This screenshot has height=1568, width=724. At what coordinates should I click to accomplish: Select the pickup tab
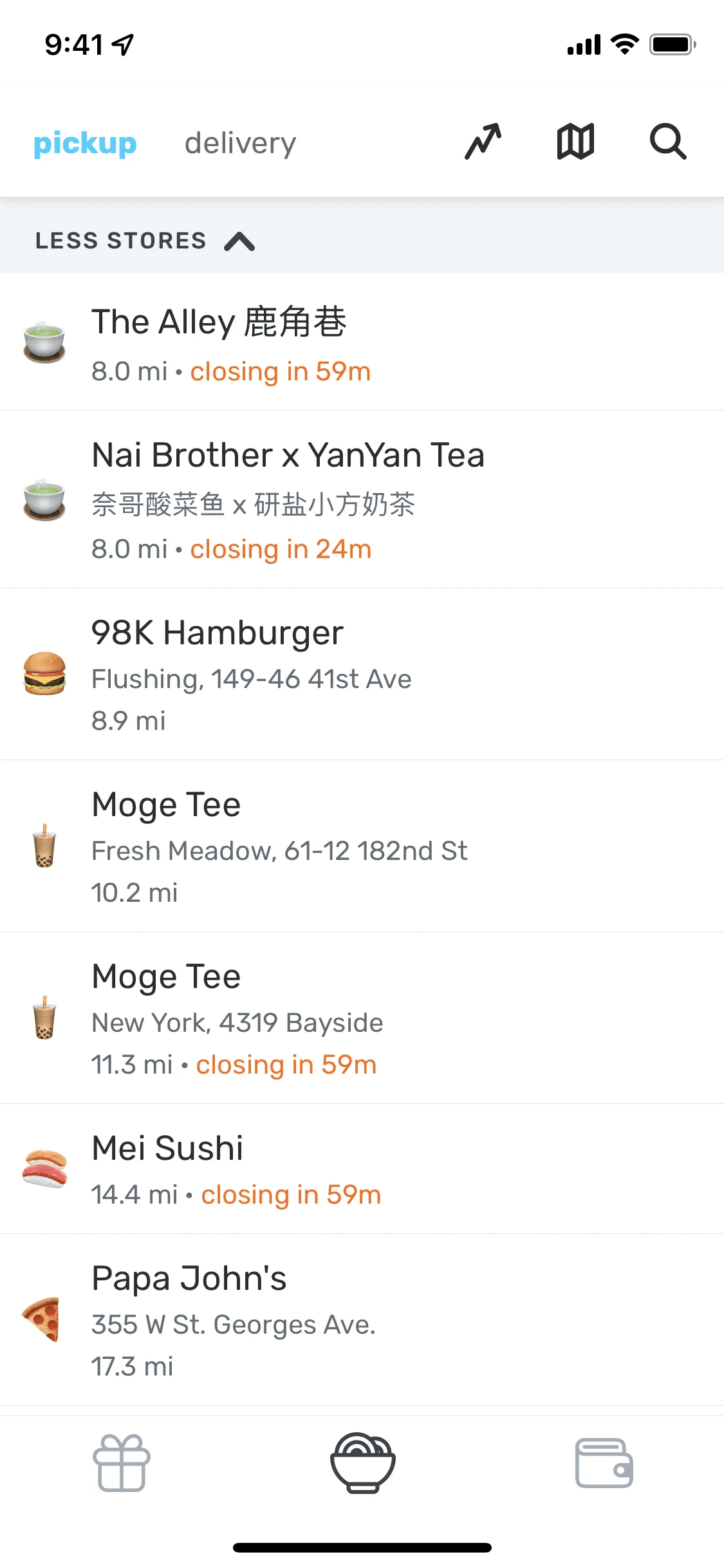point(85,143)
